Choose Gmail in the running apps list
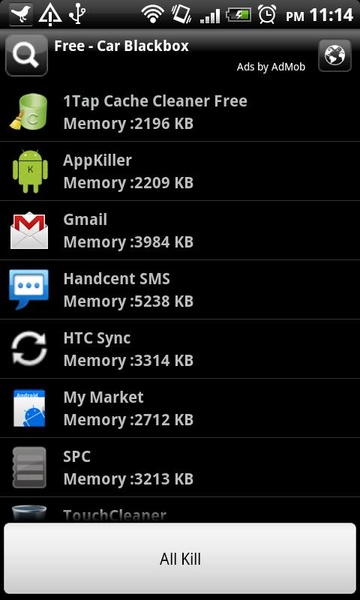The height and width of the screenshot is (600, 360). coord(180,230)
